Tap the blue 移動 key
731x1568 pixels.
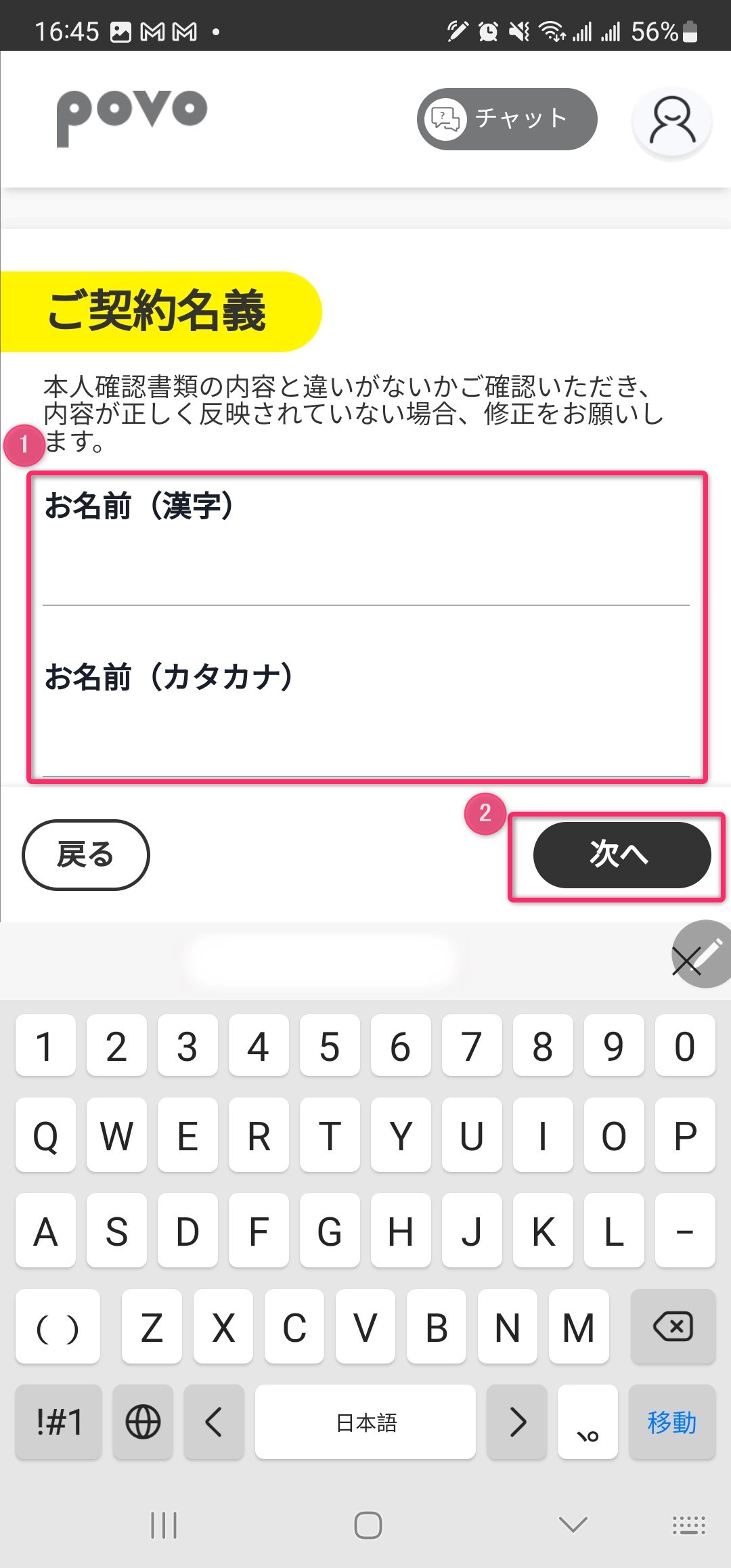tap(671, 1422)
